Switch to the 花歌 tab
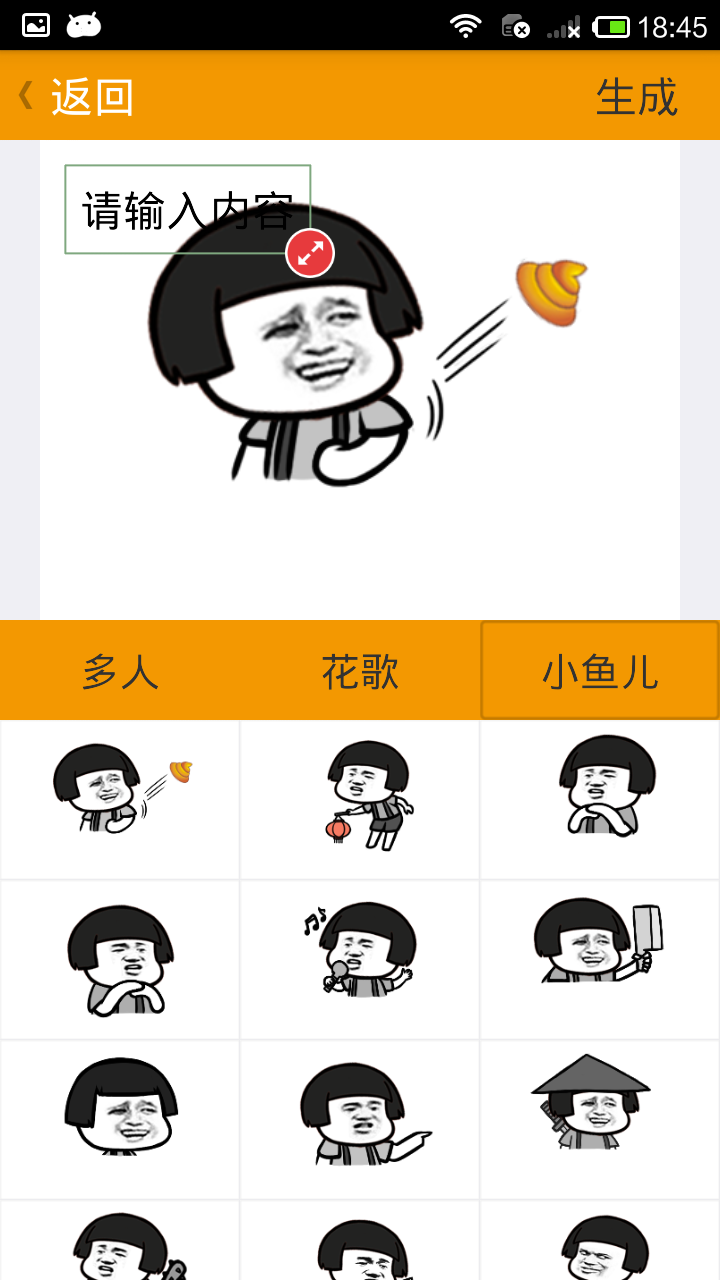Image resolution: width=720 pixels, height=1280 pixels. (360, 672)
